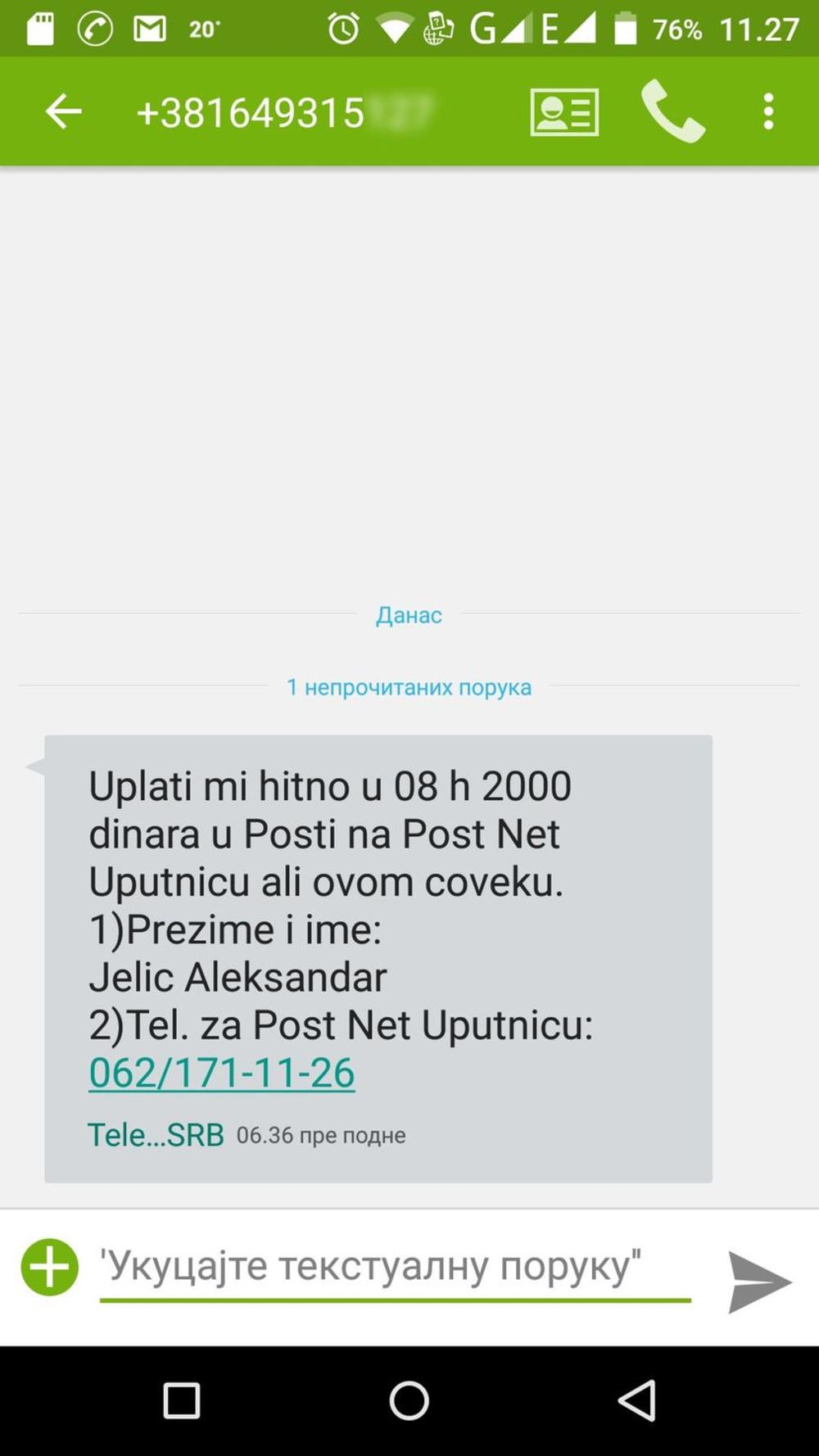Viewport: 819px width, 1456px height.
Task: Open the sender's contact card
Action: click(x=563, y=112)
